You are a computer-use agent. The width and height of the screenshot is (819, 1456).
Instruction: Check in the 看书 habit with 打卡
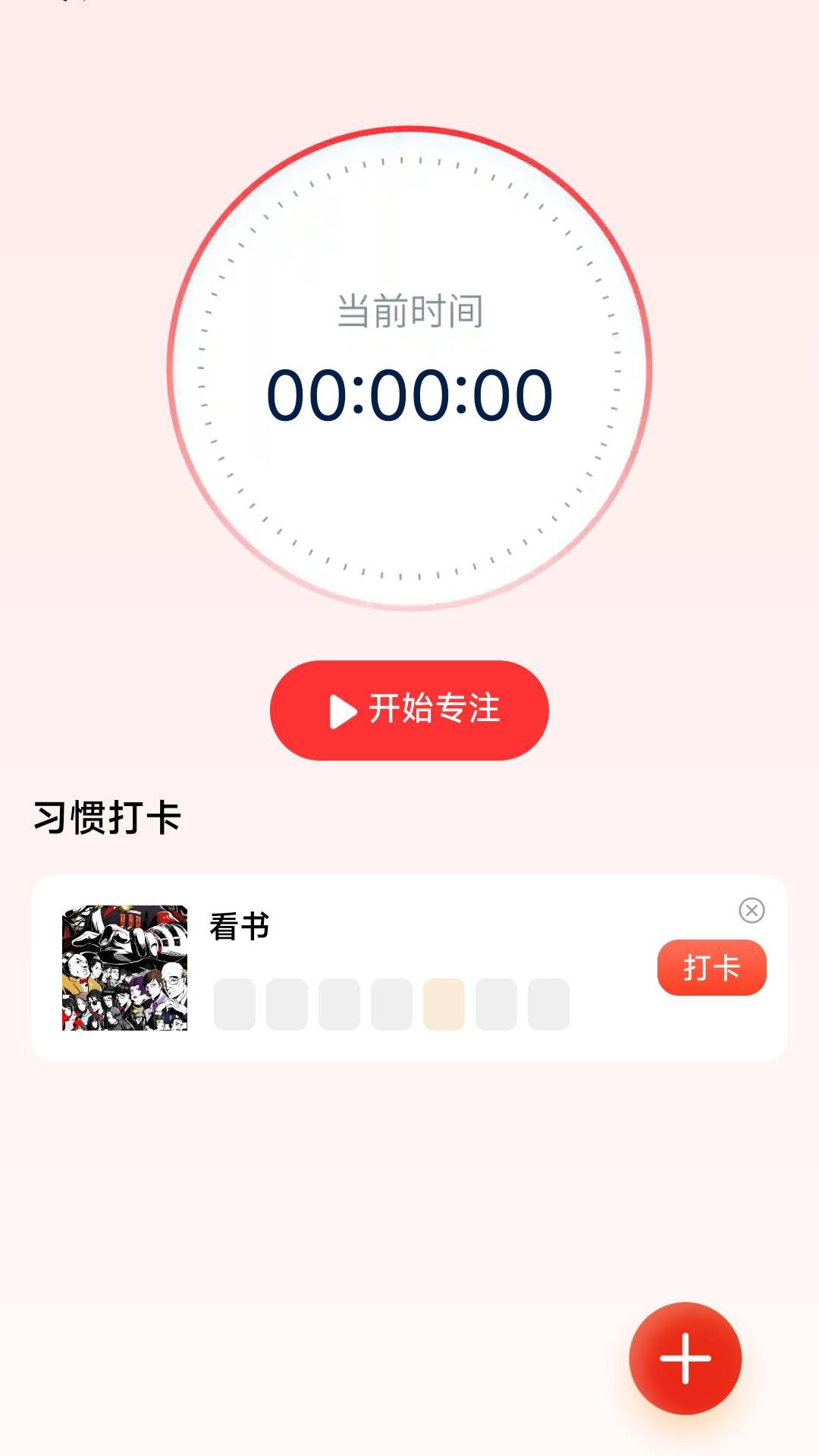pyautogui.click(x=711, y=968)
